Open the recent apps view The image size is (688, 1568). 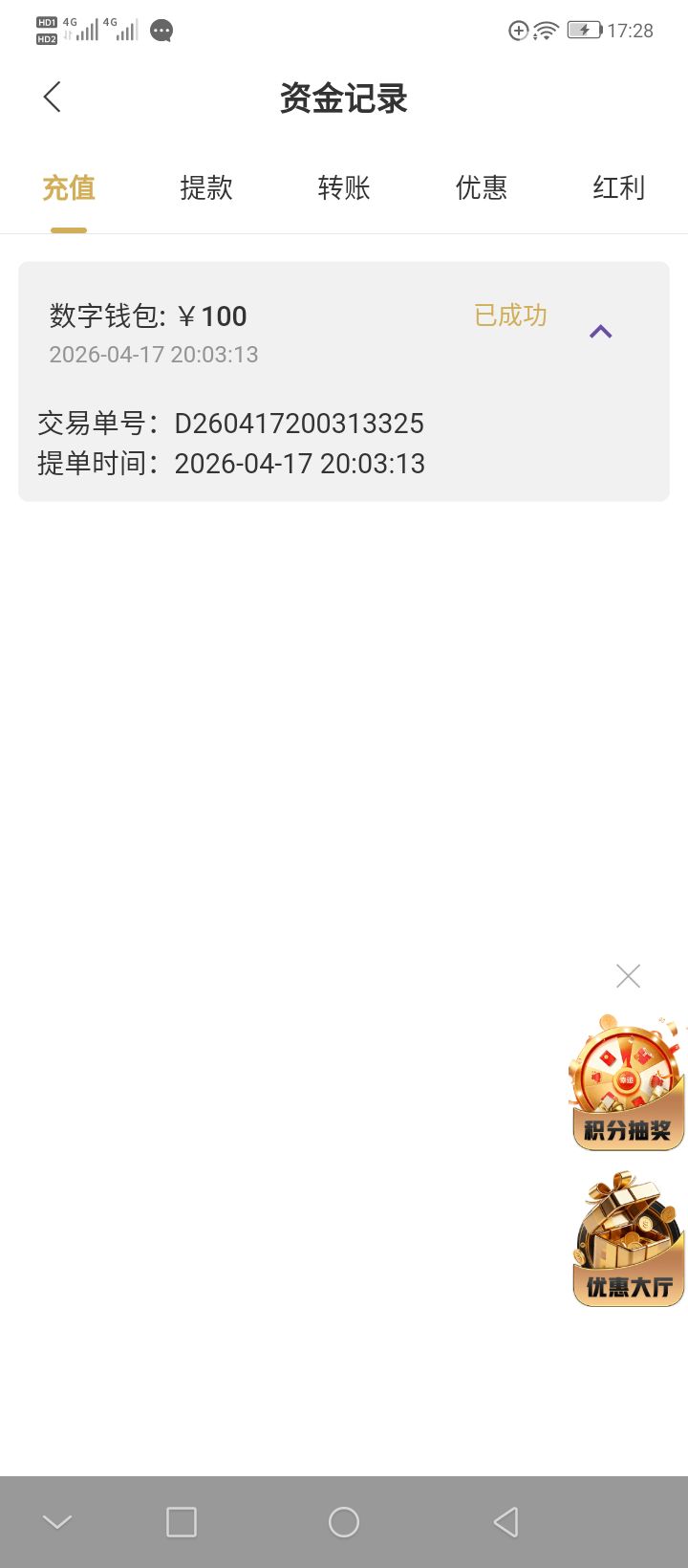tap(182, 1522)
